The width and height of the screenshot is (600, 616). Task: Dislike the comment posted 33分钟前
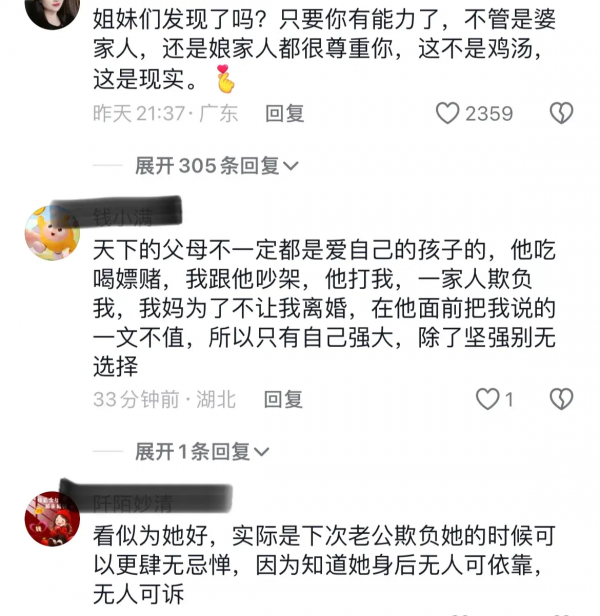point(561,400)
